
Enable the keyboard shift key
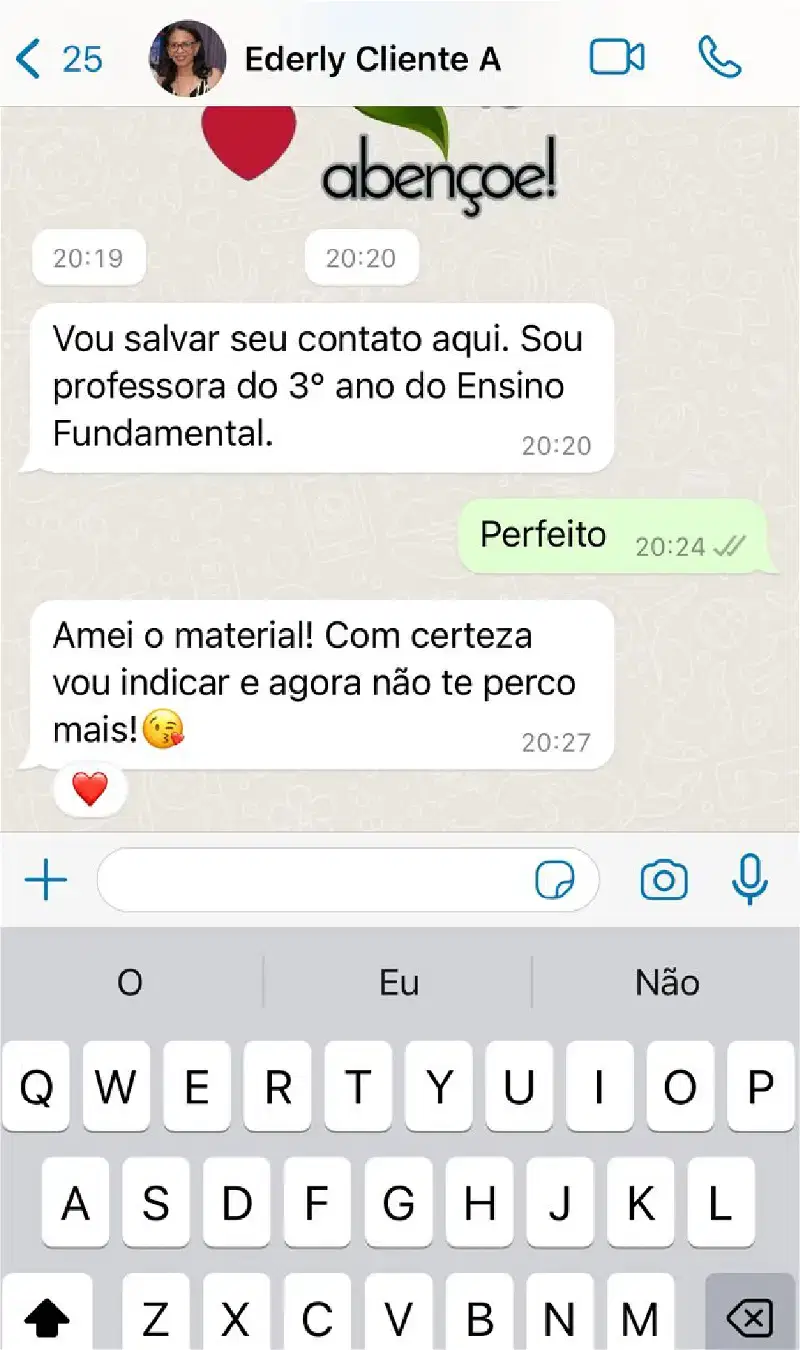pyautogui.click(x=46, y=1319)
